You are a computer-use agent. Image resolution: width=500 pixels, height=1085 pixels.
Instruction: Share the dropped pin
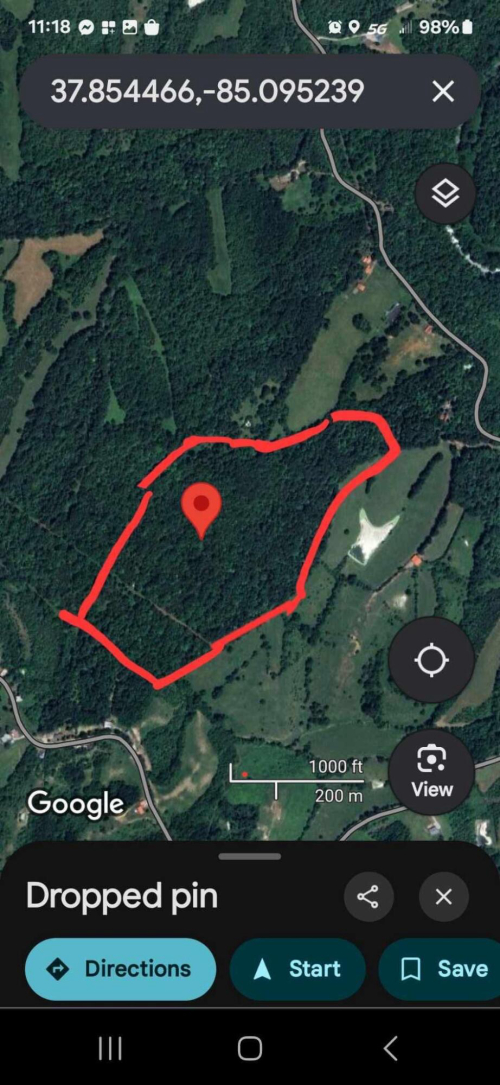coord(368,897)
